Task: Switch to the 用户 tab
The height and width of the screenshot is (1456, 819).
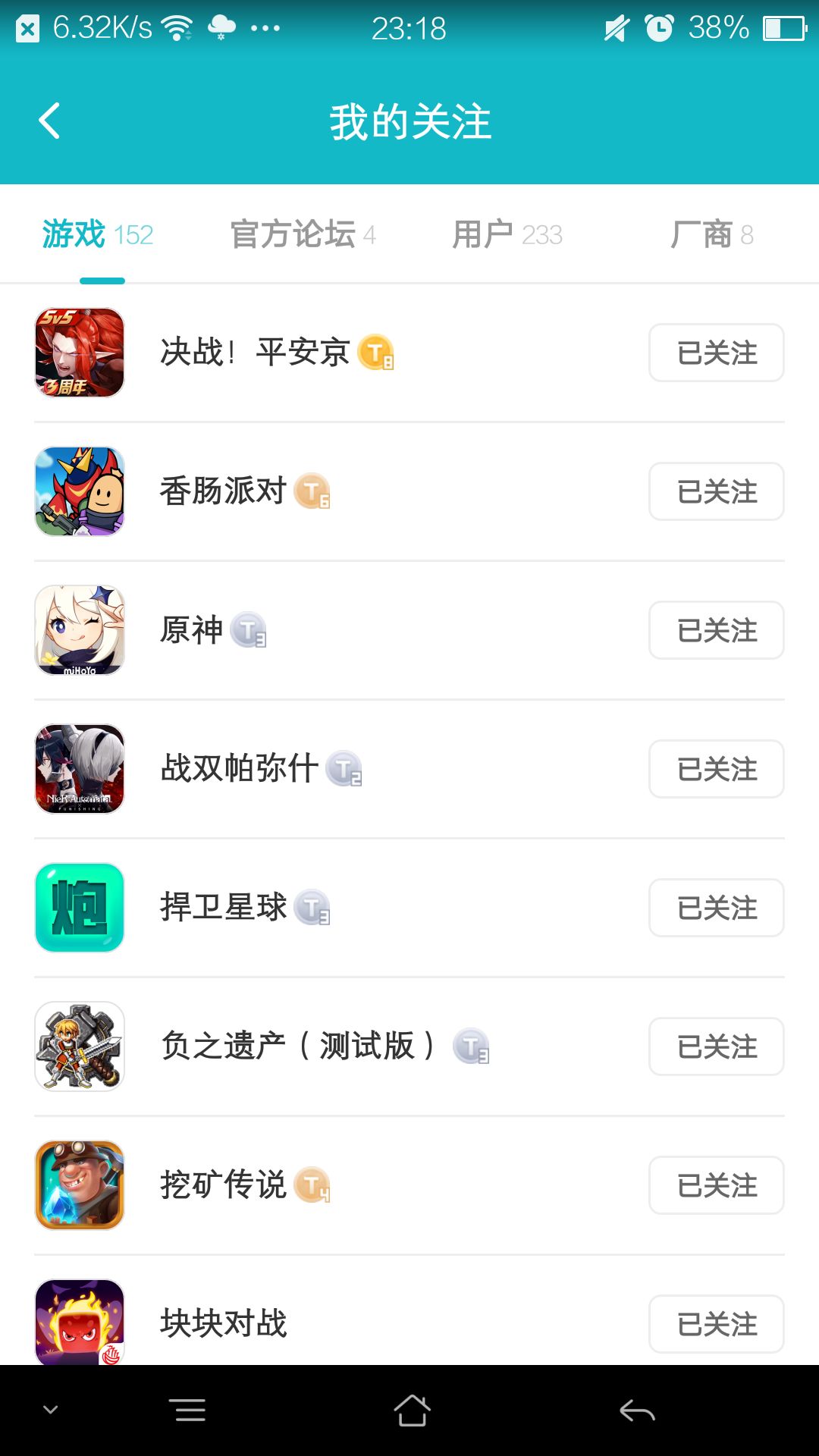Action: click(x=507, y=234)
